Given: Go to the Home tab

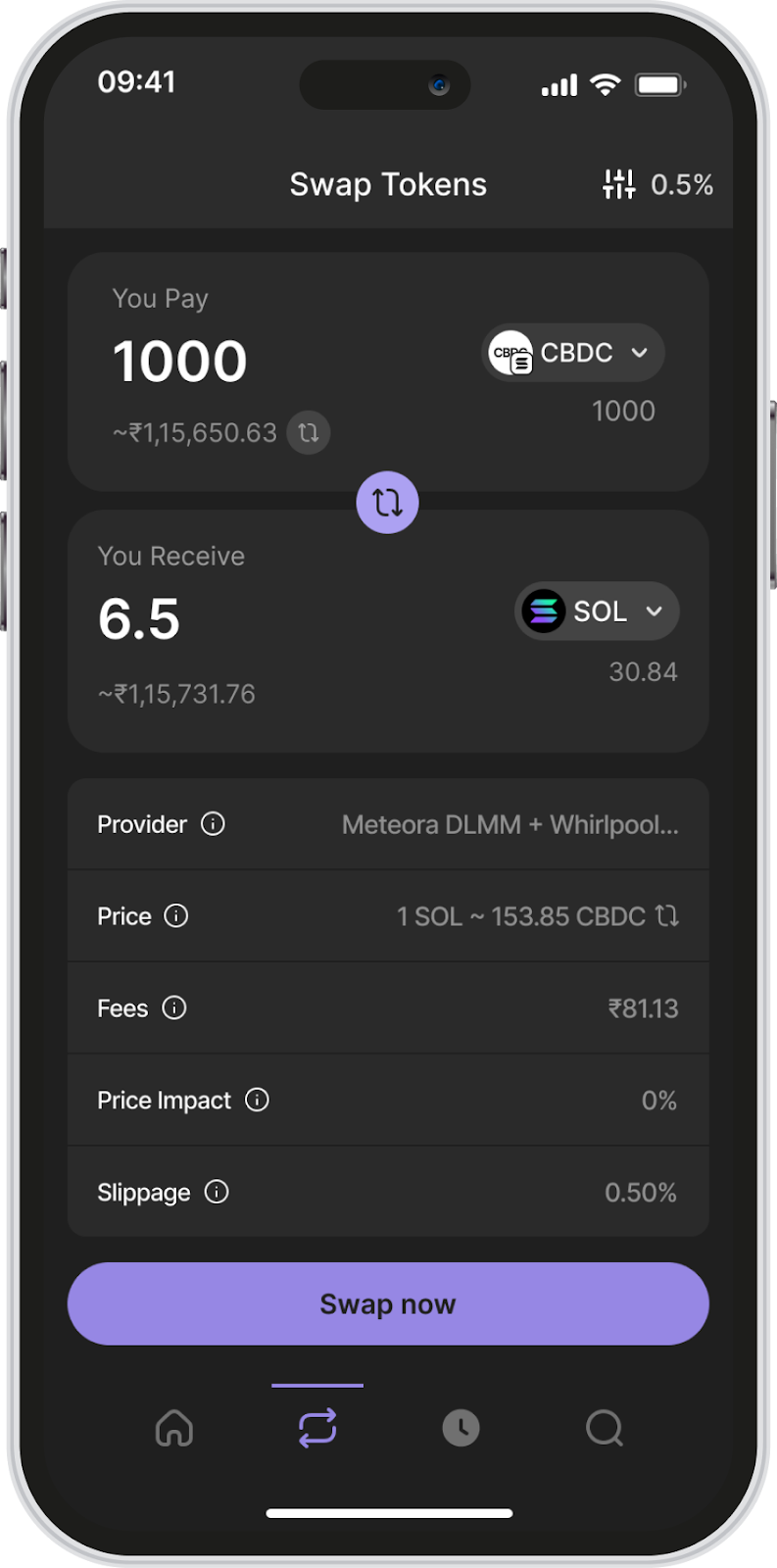Looking at the screenshot, I should point(174,1428).
